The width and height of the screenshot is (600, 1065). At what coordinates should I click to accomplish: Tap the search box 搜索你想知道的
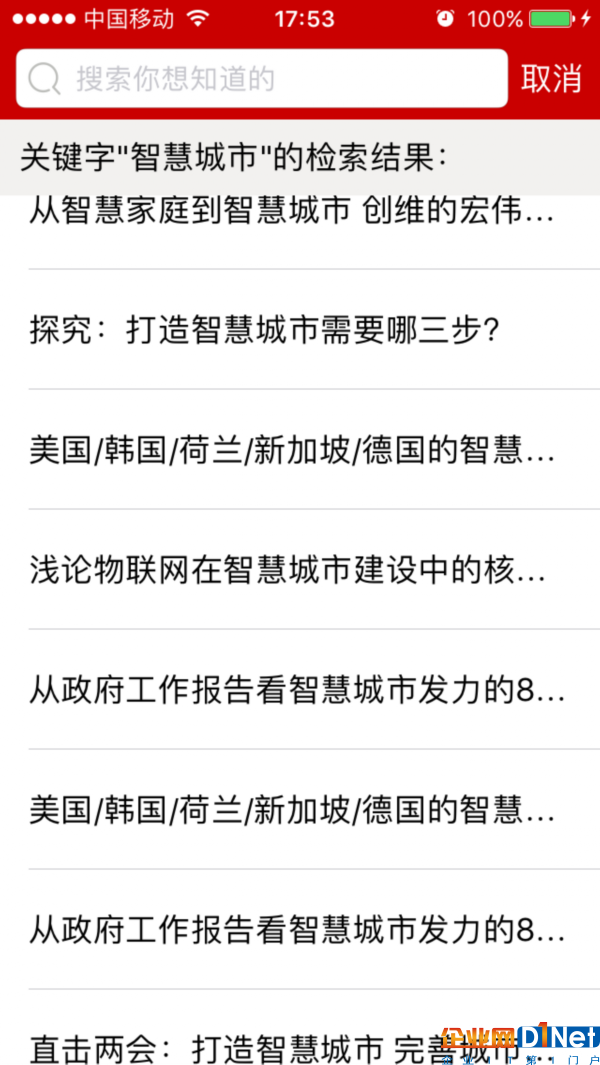pyautogui.click(x=262, y=78)
